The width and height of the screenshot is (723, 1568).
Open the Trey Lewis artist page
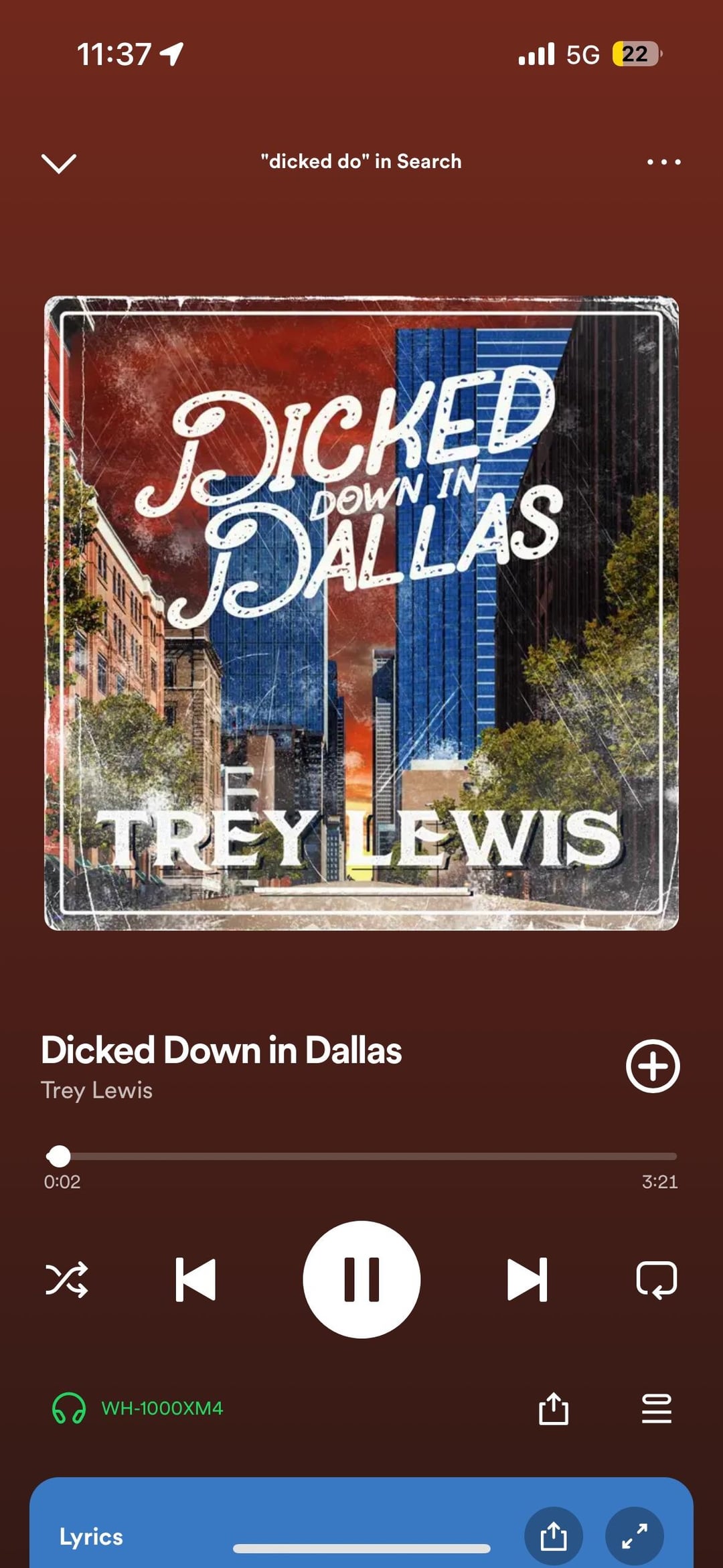[x=97, y=1090]
